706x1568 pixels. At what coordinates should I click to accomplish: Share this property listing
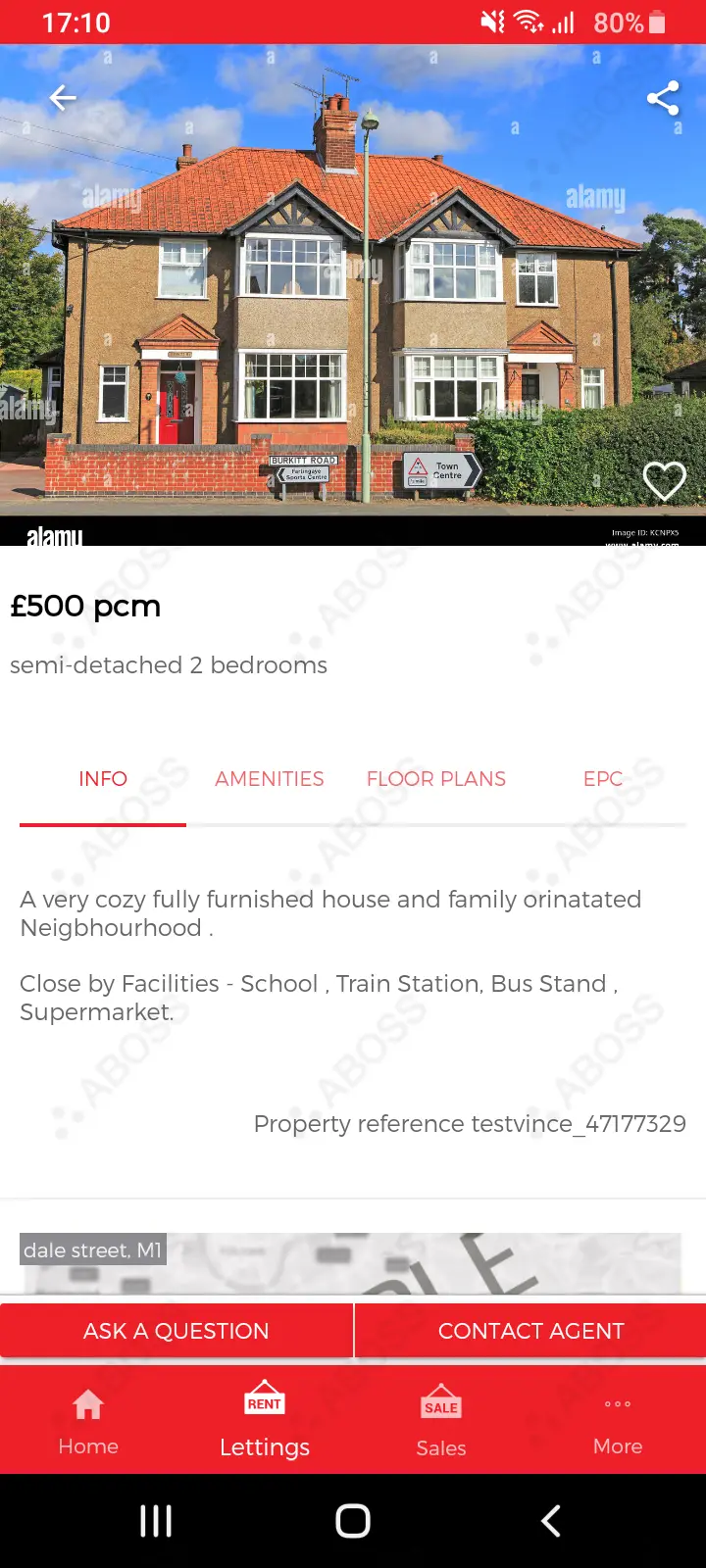click(663, 98)
